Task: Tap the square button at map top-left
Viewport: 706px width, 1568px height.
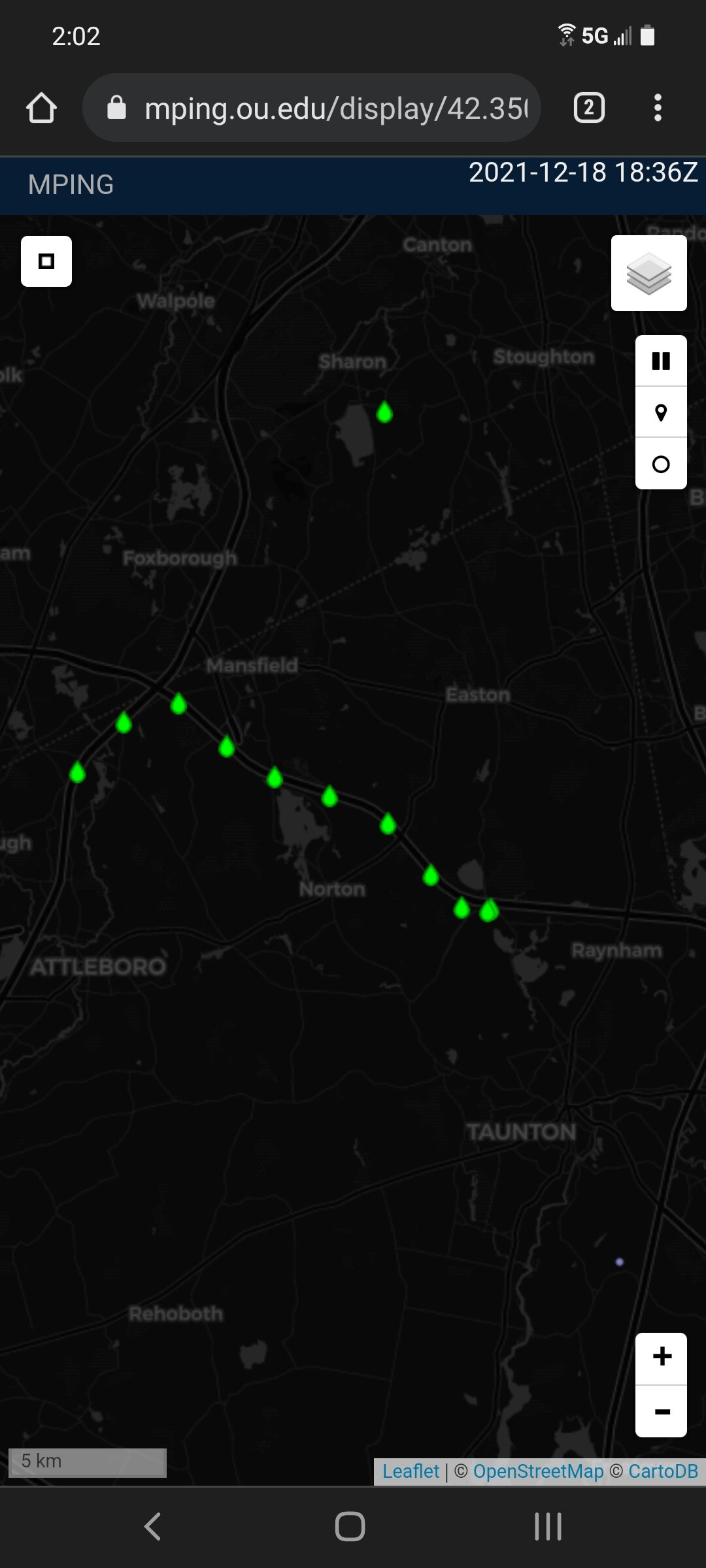Action: 46,261
